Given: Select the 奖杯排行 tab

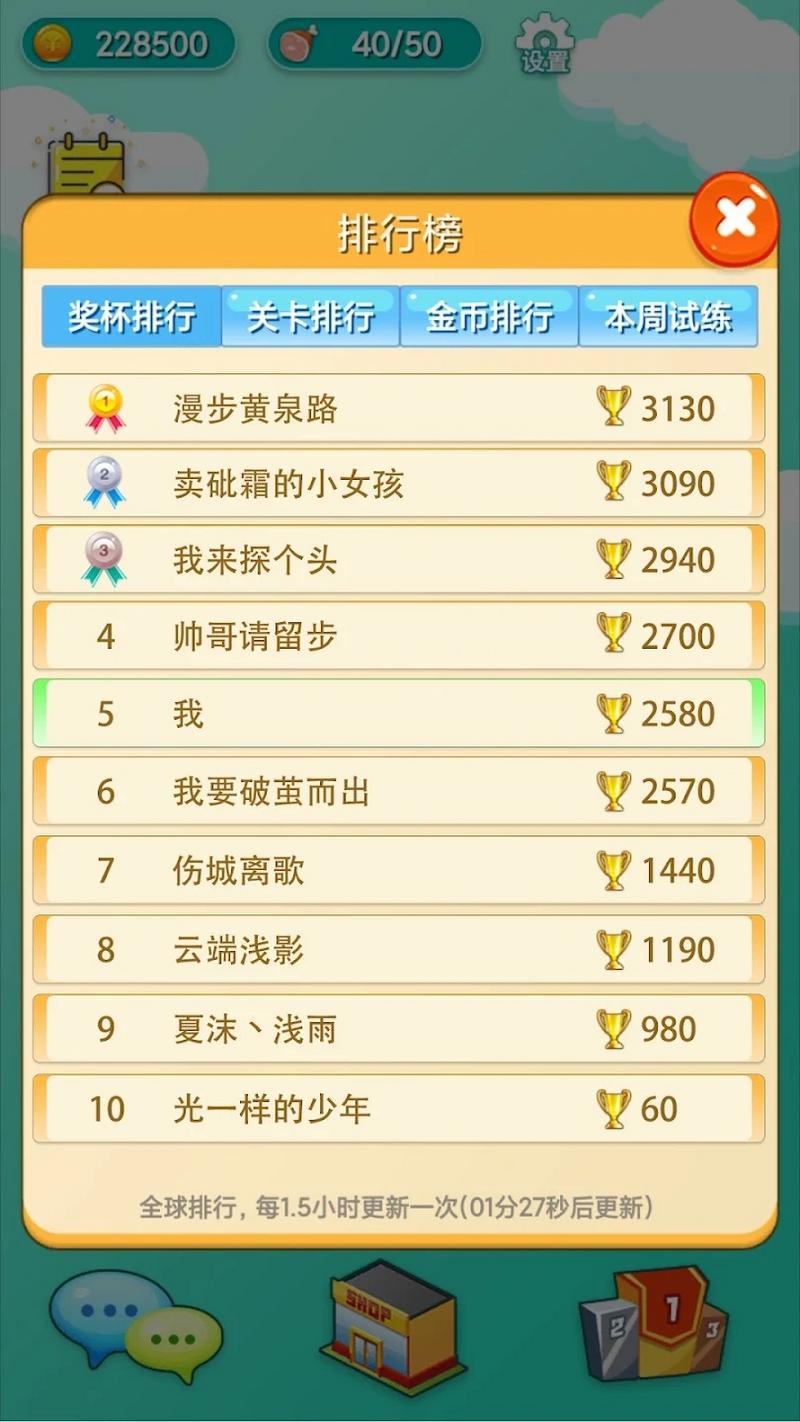Looking at the screenshot, I should pos(131,317).
